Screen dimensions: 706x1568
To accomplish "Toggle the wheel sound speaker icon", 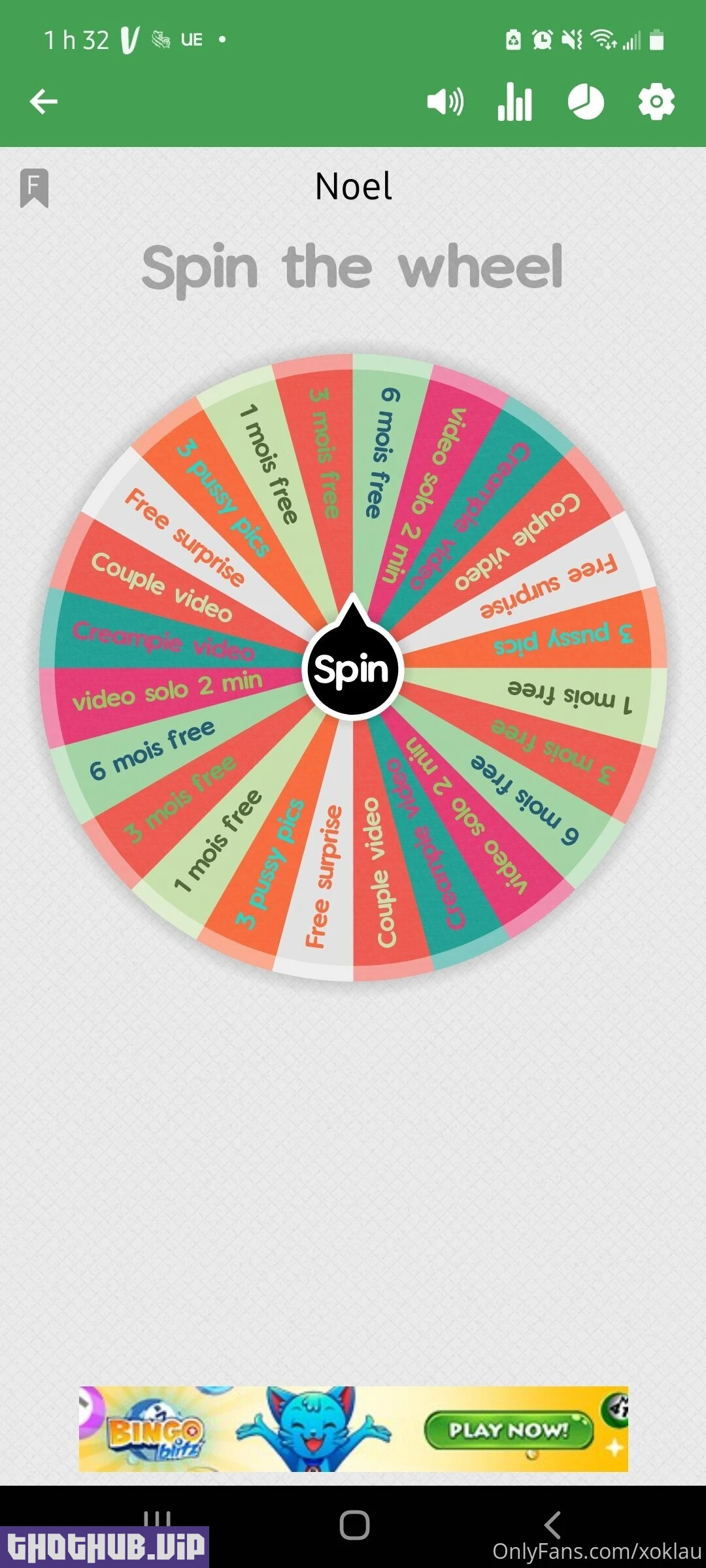I will tap(445, 102).
